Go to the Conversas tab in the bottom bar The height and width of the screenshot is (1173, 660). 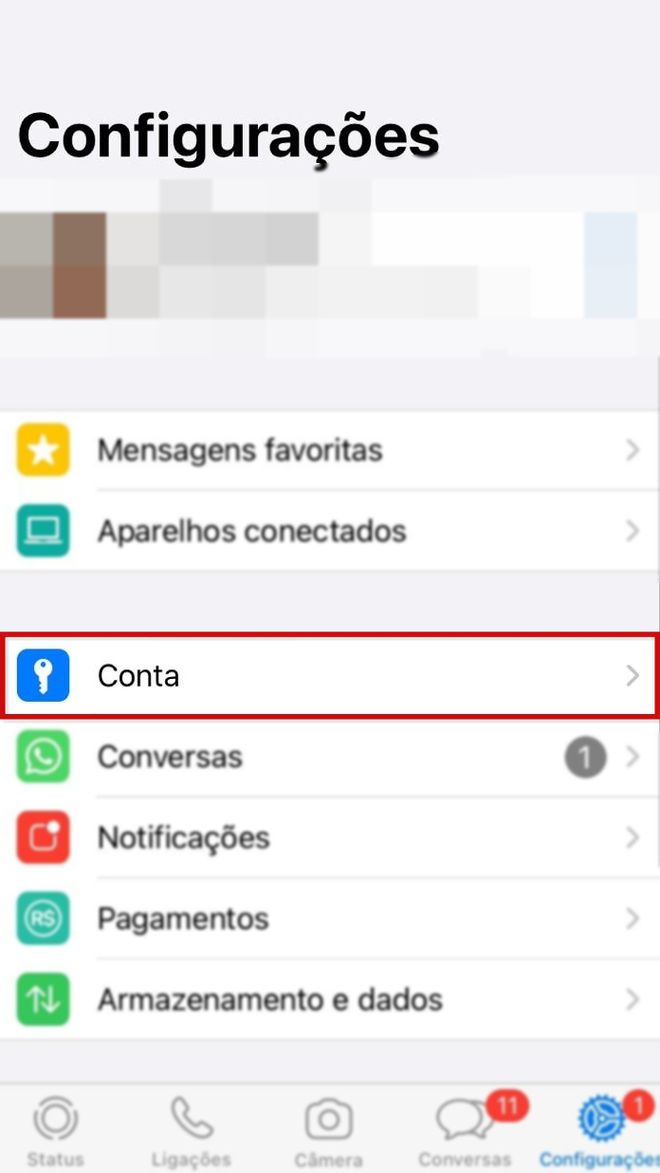click(x=465, y=1130)
